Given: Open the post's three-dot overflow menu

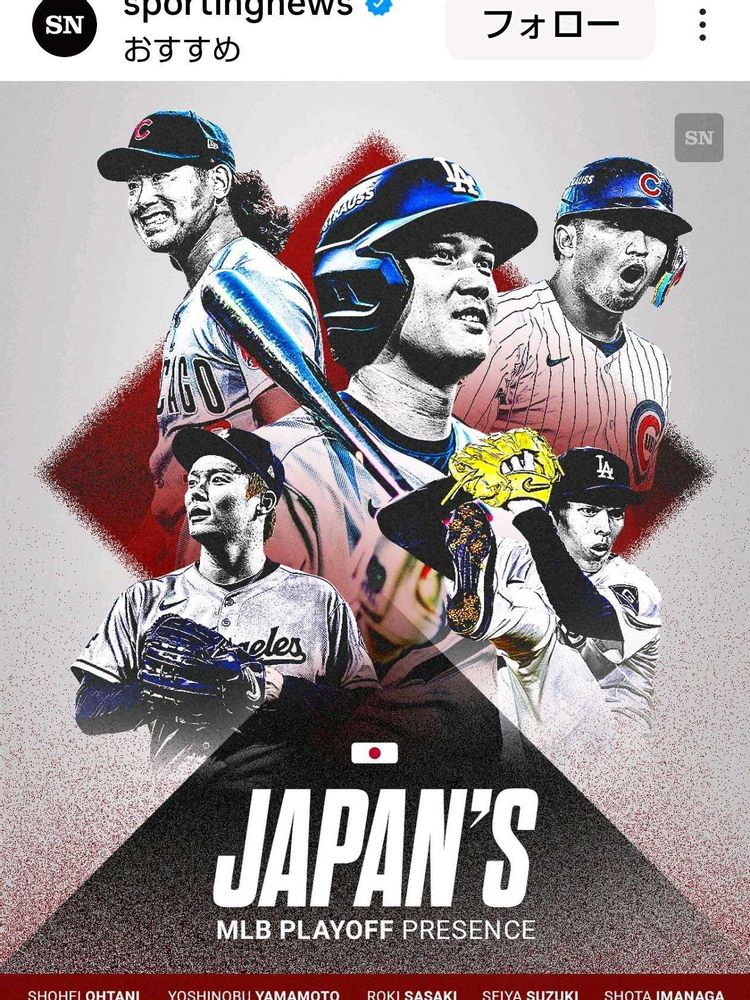Looking at the screenshot, I should (x=702, y=25).
